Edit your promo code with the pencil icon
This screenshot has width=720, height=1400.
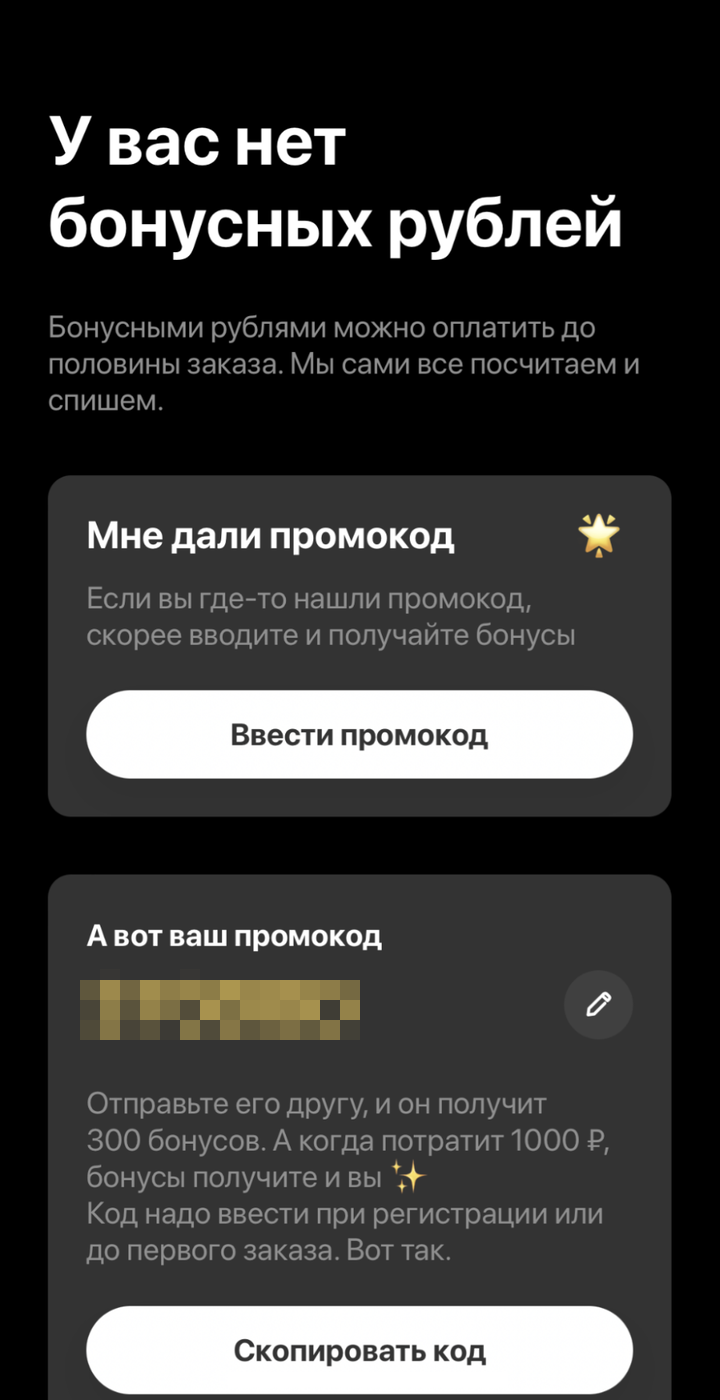point(598,1005)
